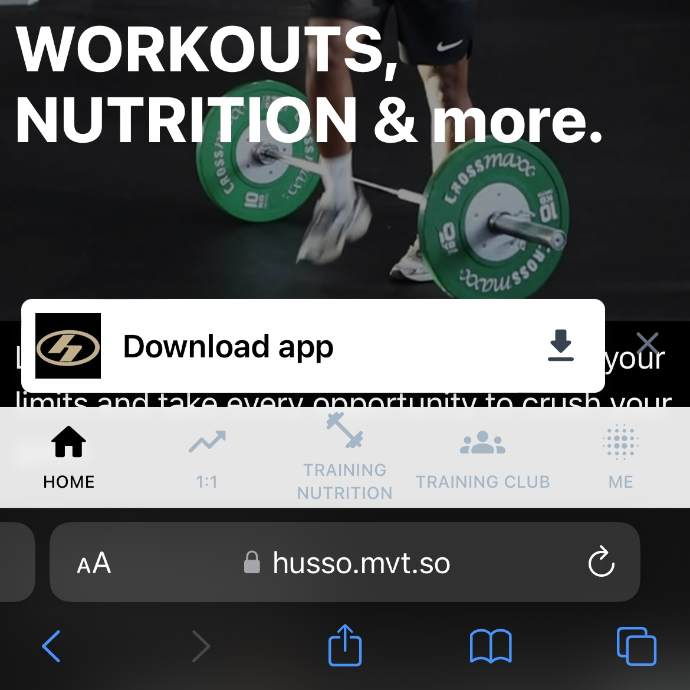The width and height of the screenshot is (690, 690).
Task: Select the Training Club tab
Action: coord(483,458)
